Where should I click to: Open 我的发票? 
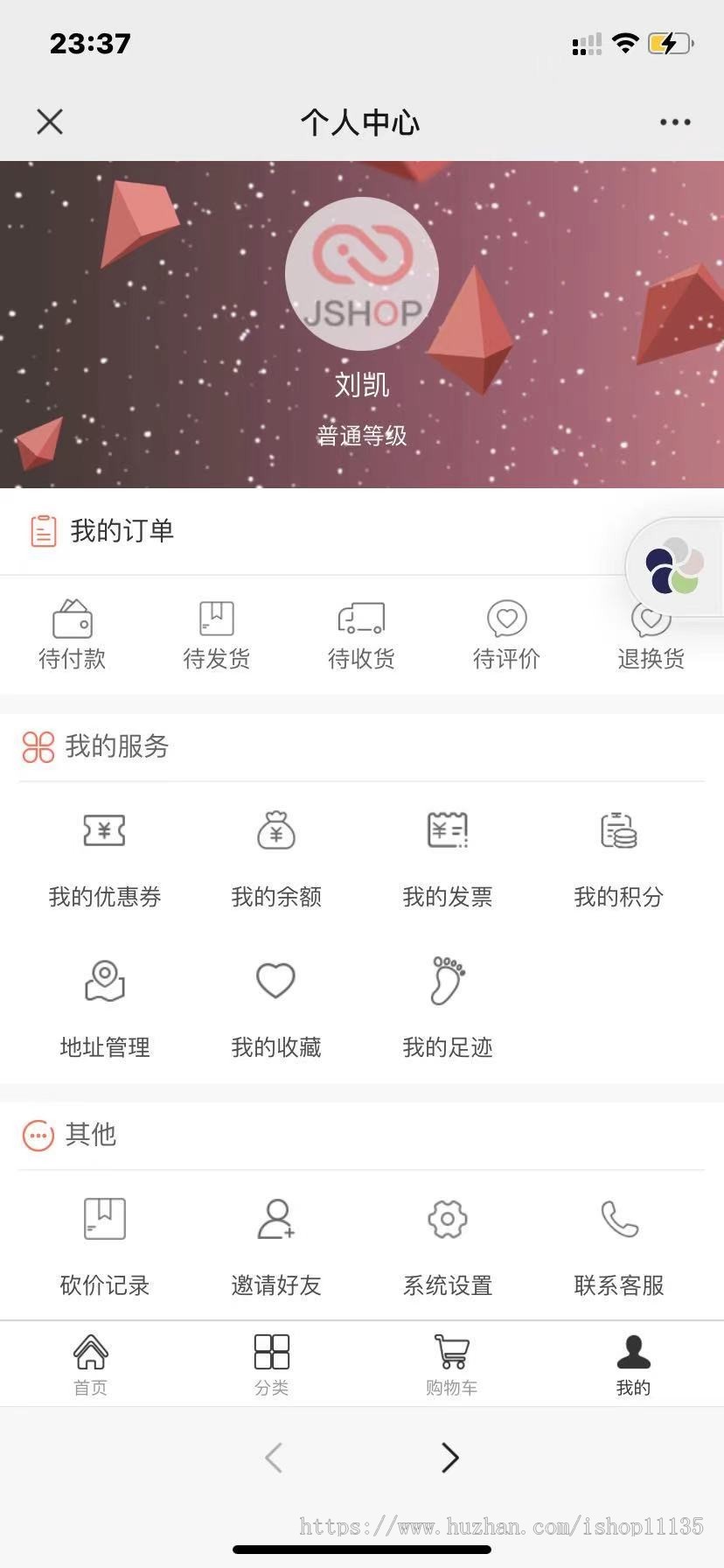pyautogui.click(x=448, y=858)
